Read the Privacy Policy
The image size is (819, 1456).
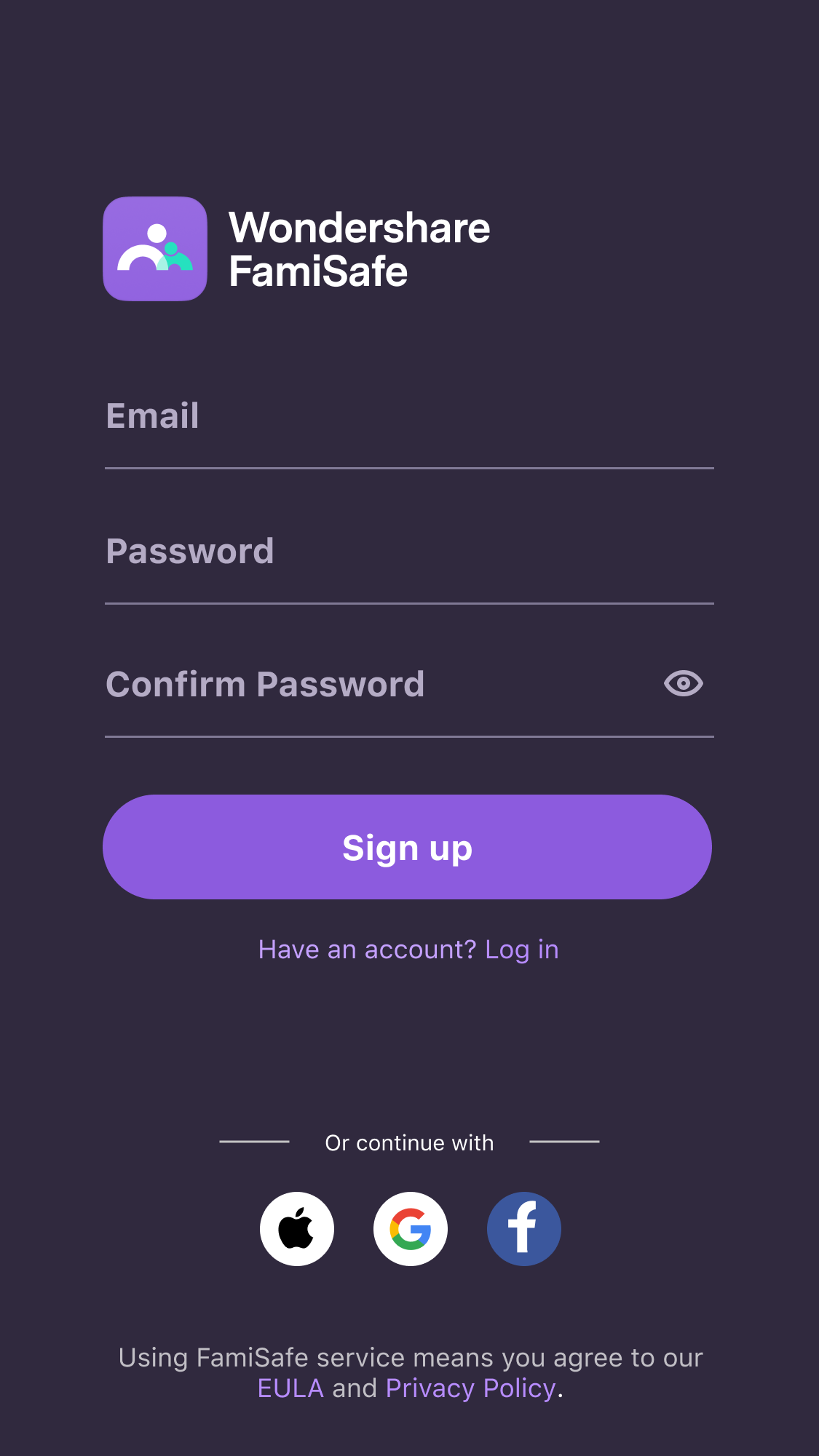tap(470, 1388)
